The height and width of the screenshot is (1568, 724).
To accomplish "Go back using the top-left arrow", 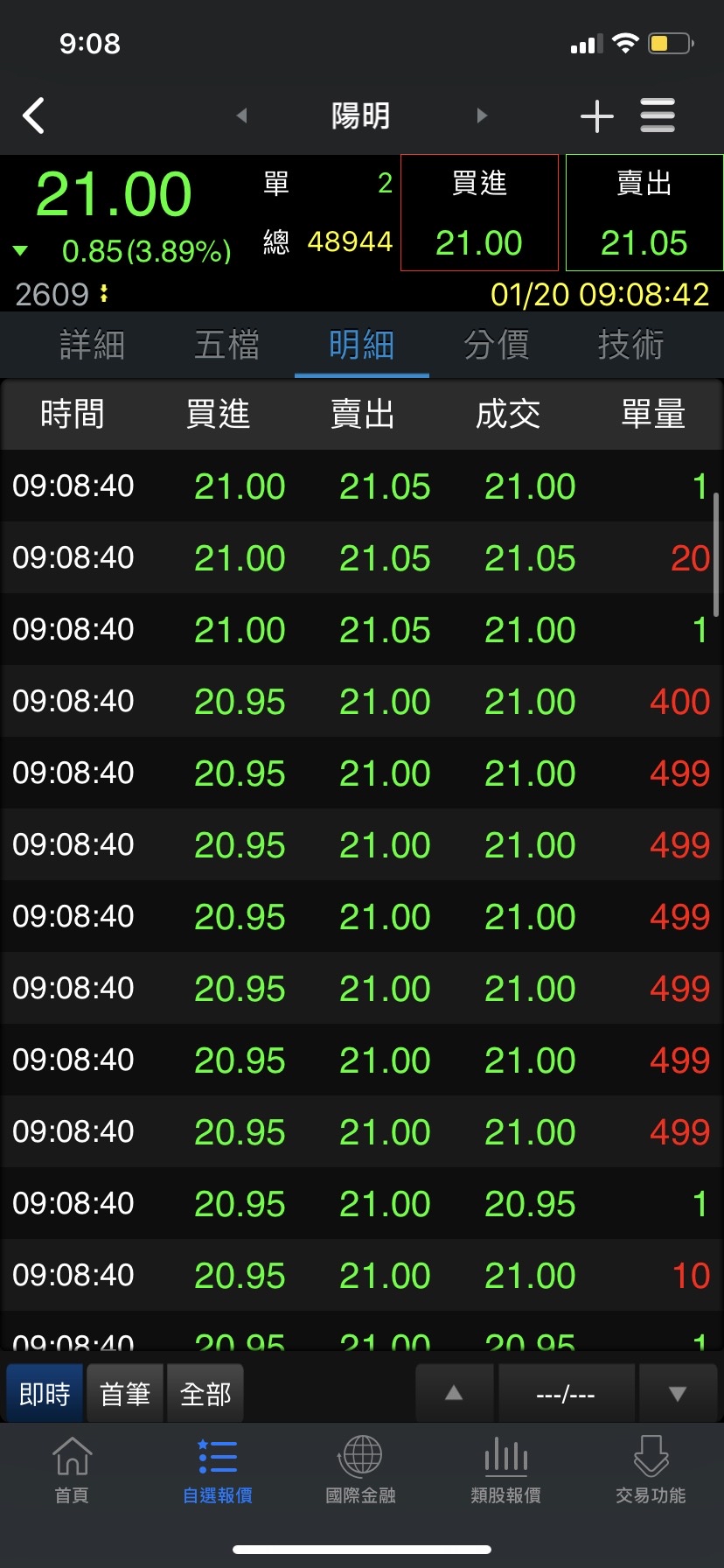I will point(34,115).
